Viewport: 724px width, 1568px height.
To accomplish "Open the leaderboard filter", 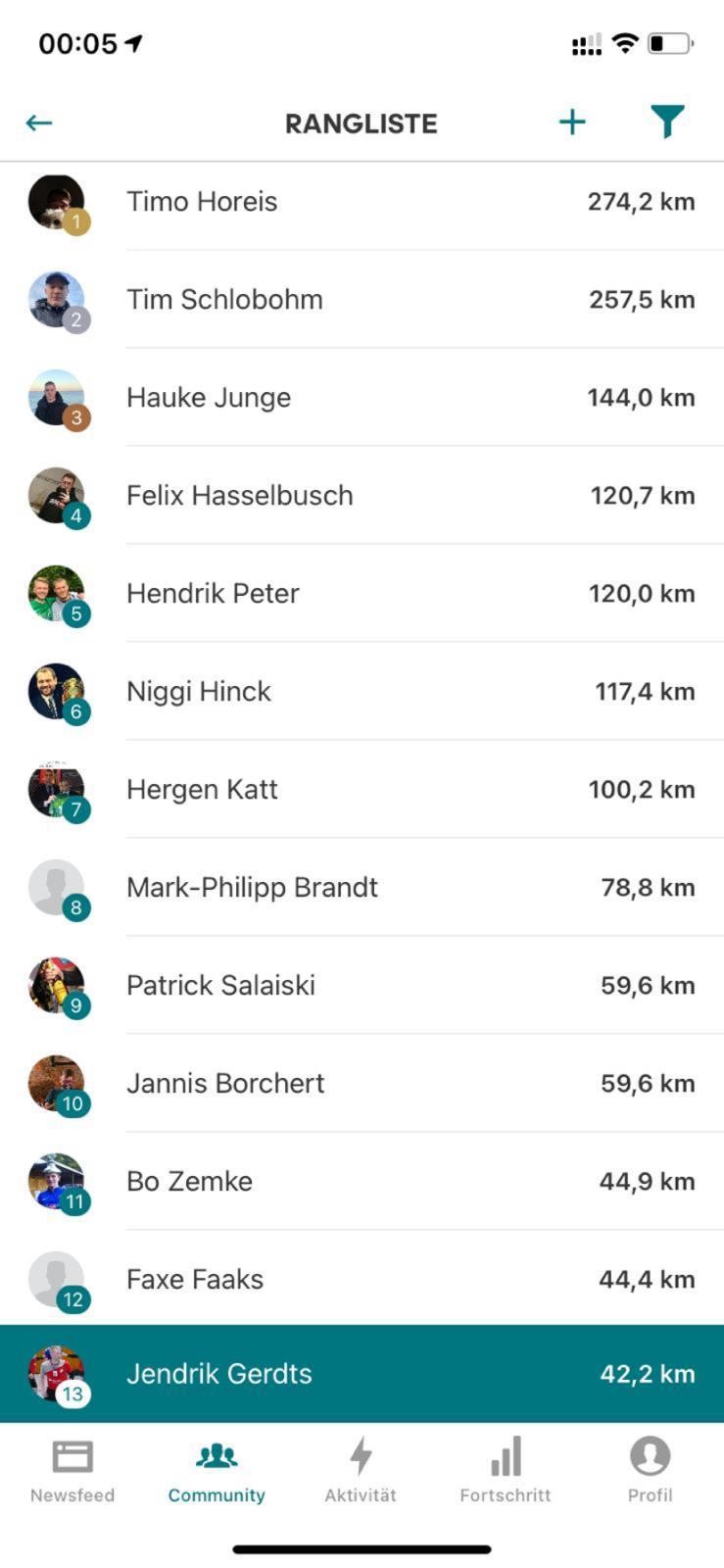I will 667,122.
